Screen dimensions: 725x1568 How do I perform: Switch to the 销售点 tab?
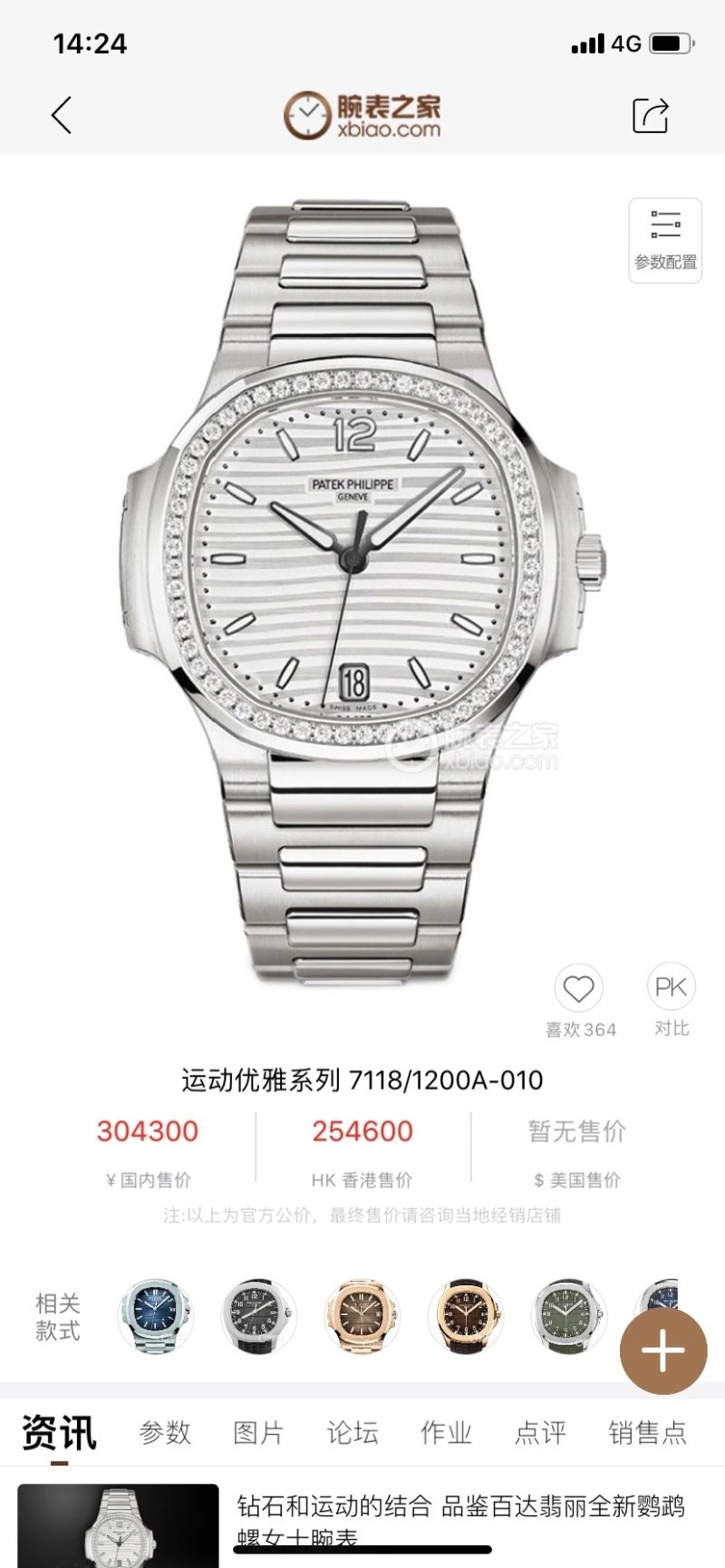647,1432
